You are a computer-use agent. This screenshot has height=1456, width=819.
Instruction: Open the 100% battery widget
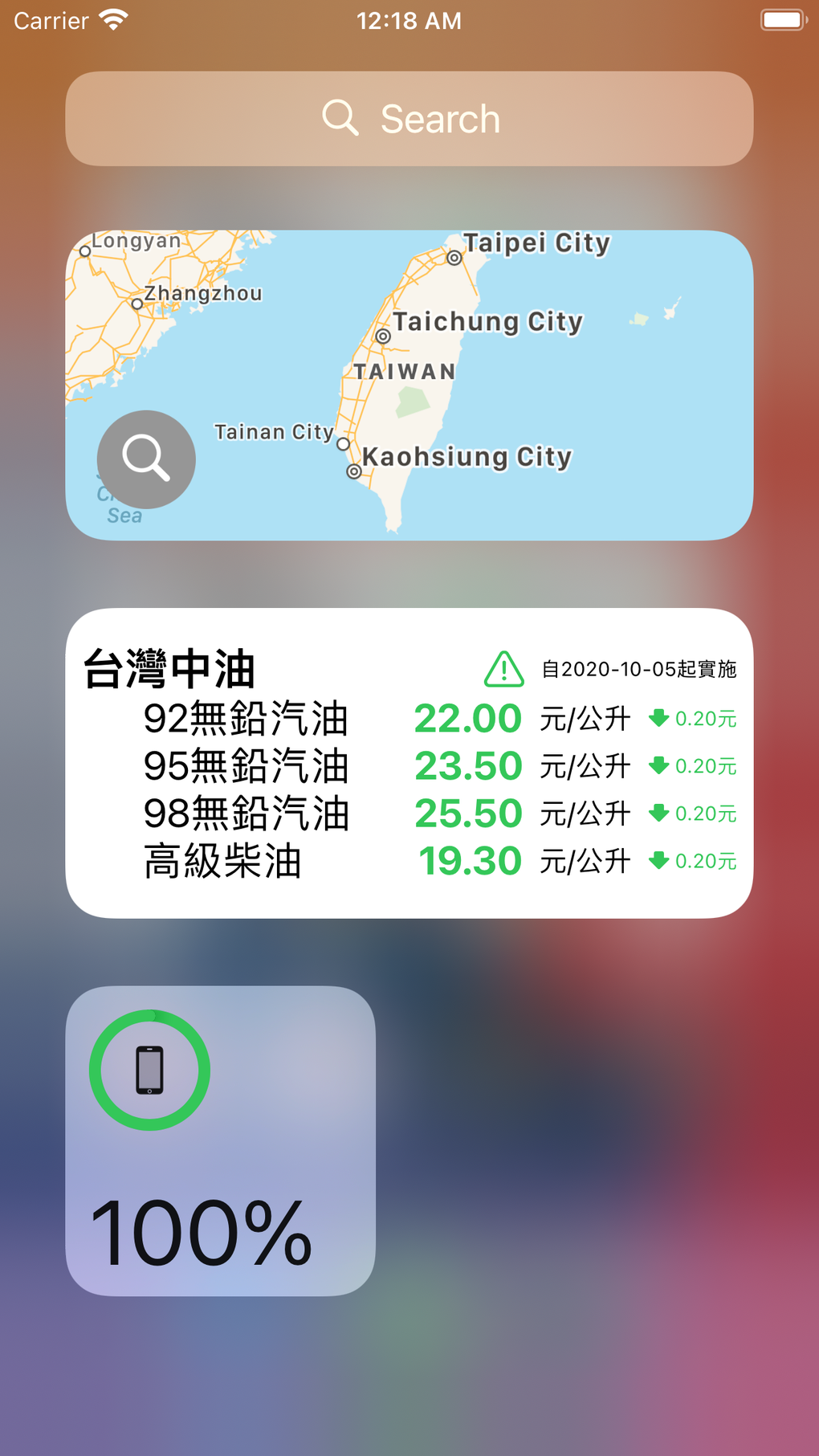click(x=220, y=1140)
